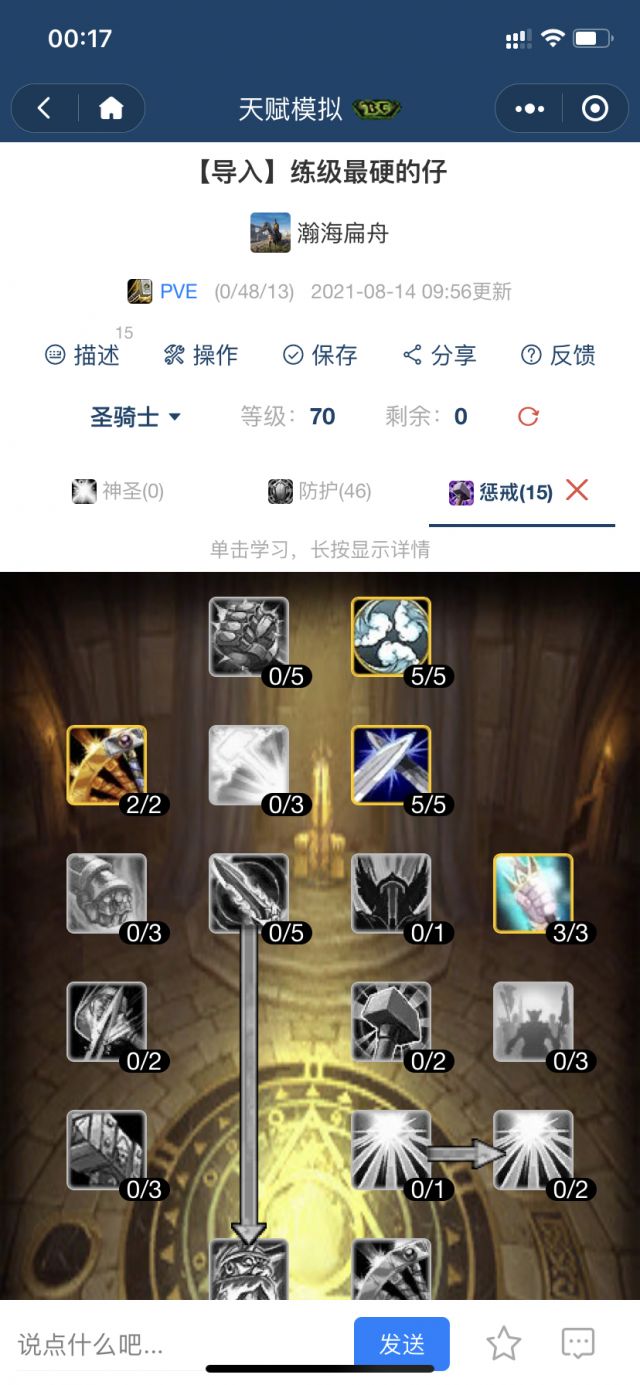Return to the mini program home
The height and width of the screenshot is (1385, 640).
[110, 108]
